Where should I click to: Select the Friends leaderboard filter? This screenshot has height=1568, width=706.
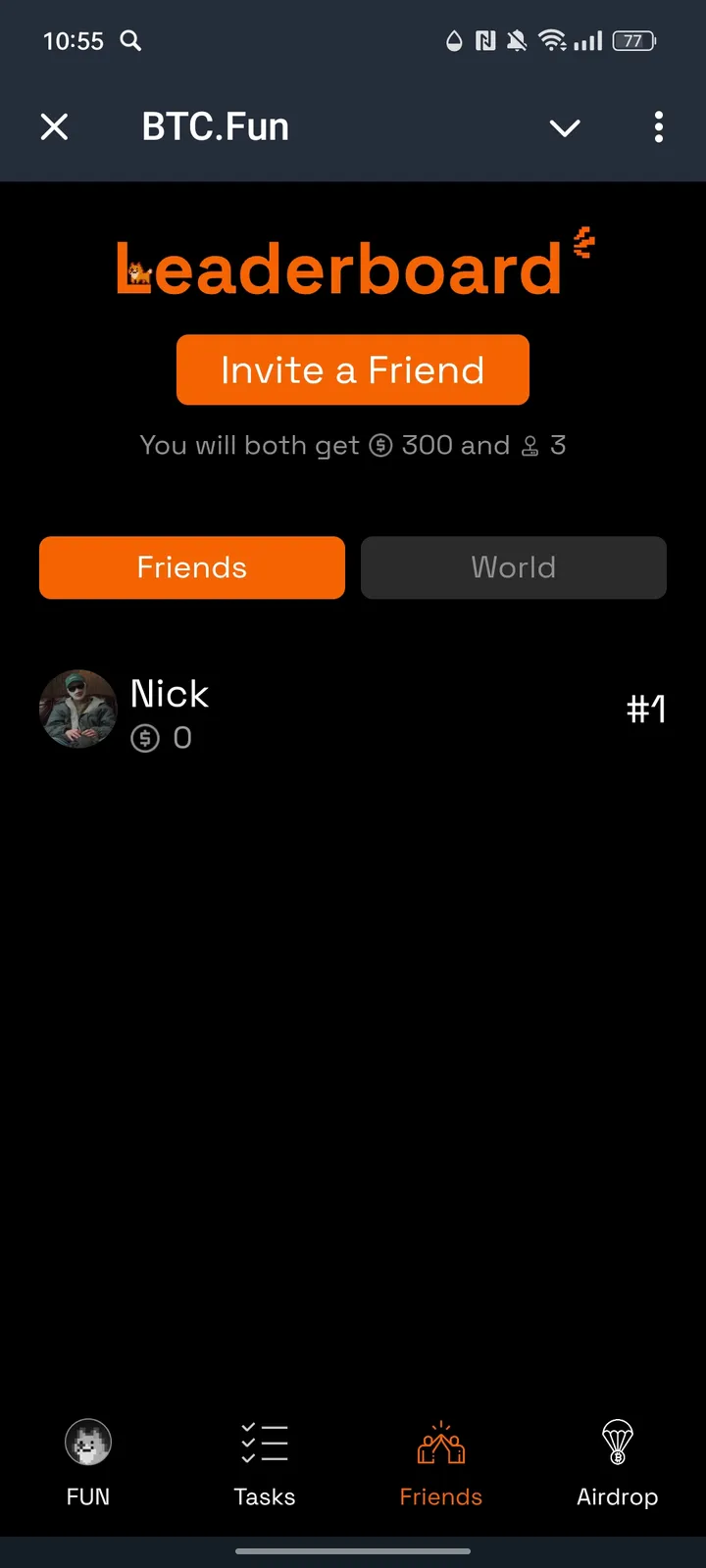coord(192,567)
